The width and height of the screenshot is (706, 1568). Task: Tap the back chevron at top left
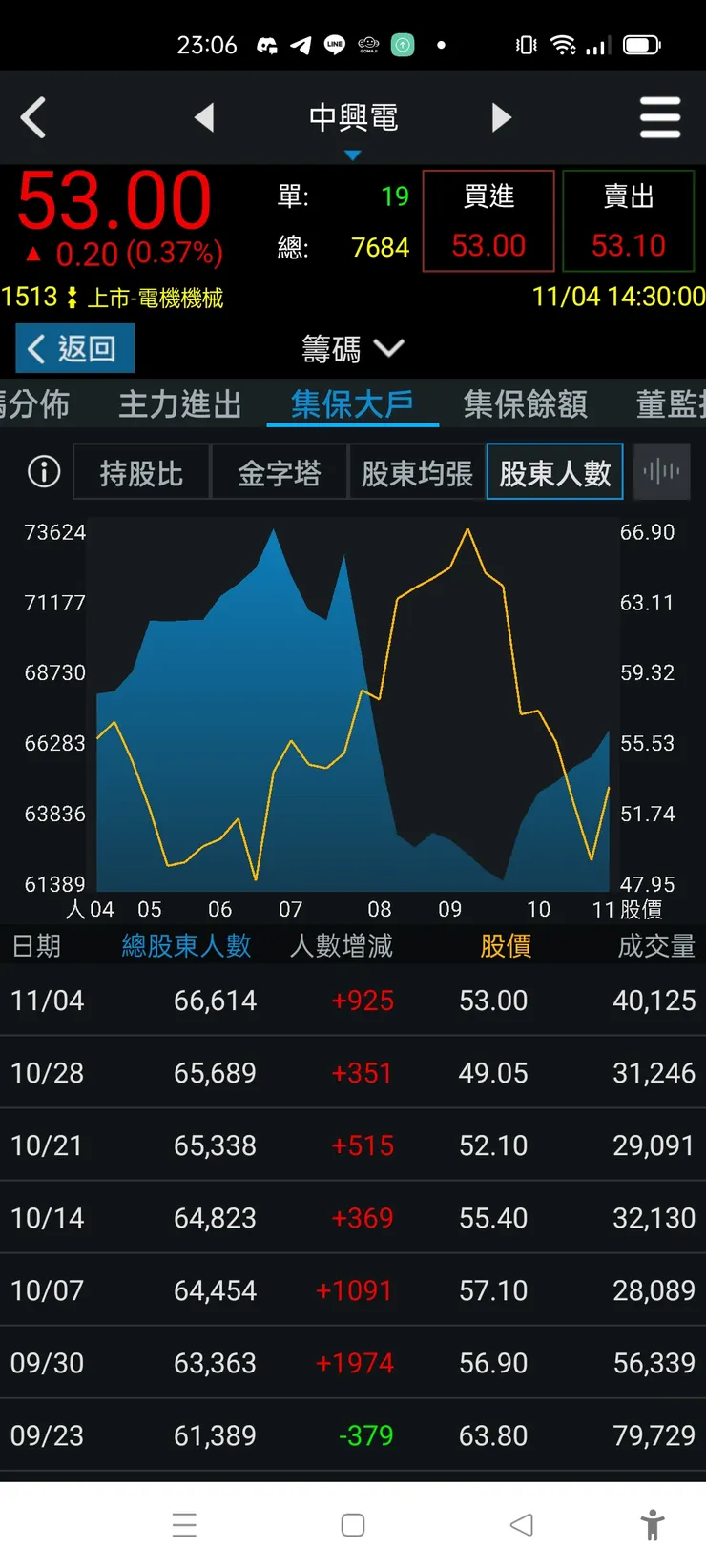34,116
